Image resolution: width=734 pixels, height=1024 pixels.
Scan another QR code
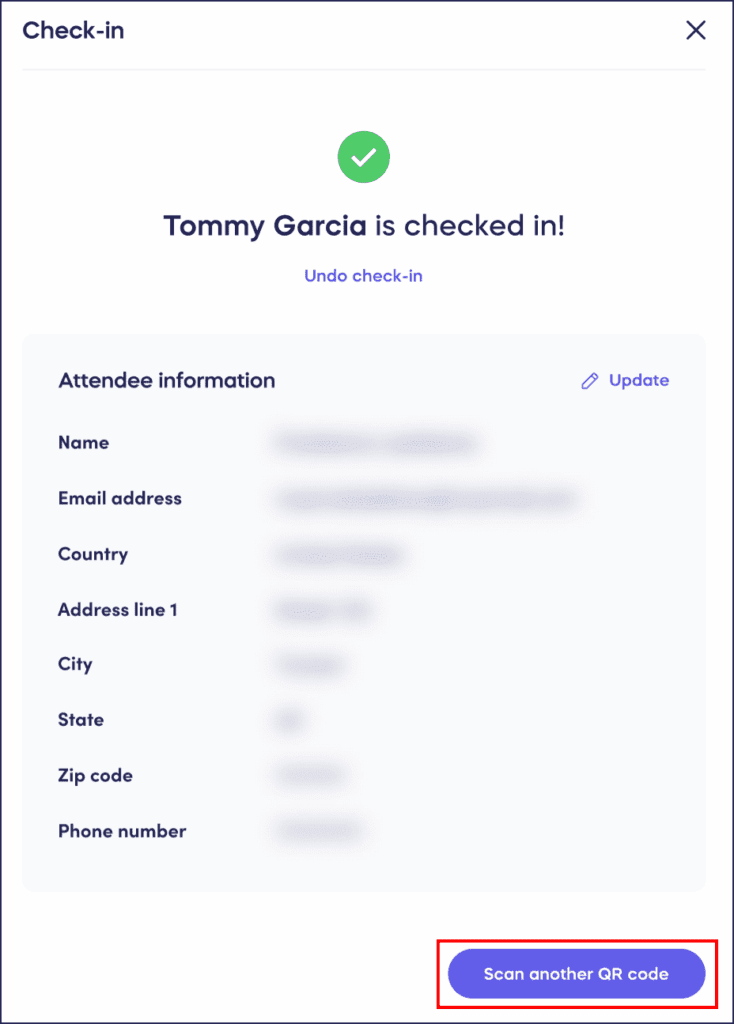tap(576, 973)
